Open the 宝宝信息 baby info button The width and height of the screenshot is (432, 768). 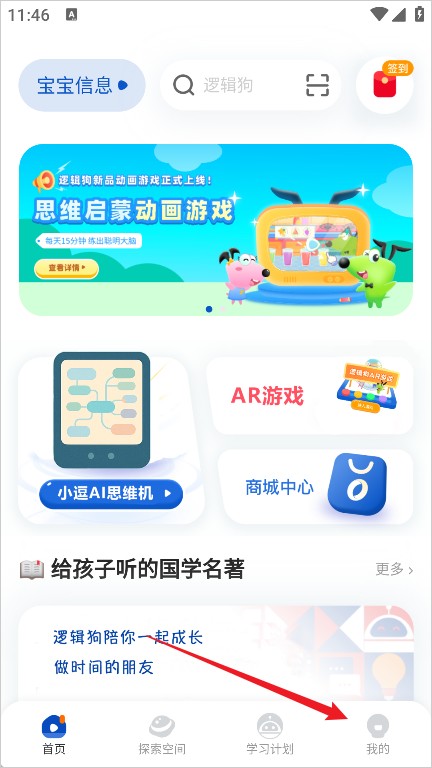pos(82,86)
